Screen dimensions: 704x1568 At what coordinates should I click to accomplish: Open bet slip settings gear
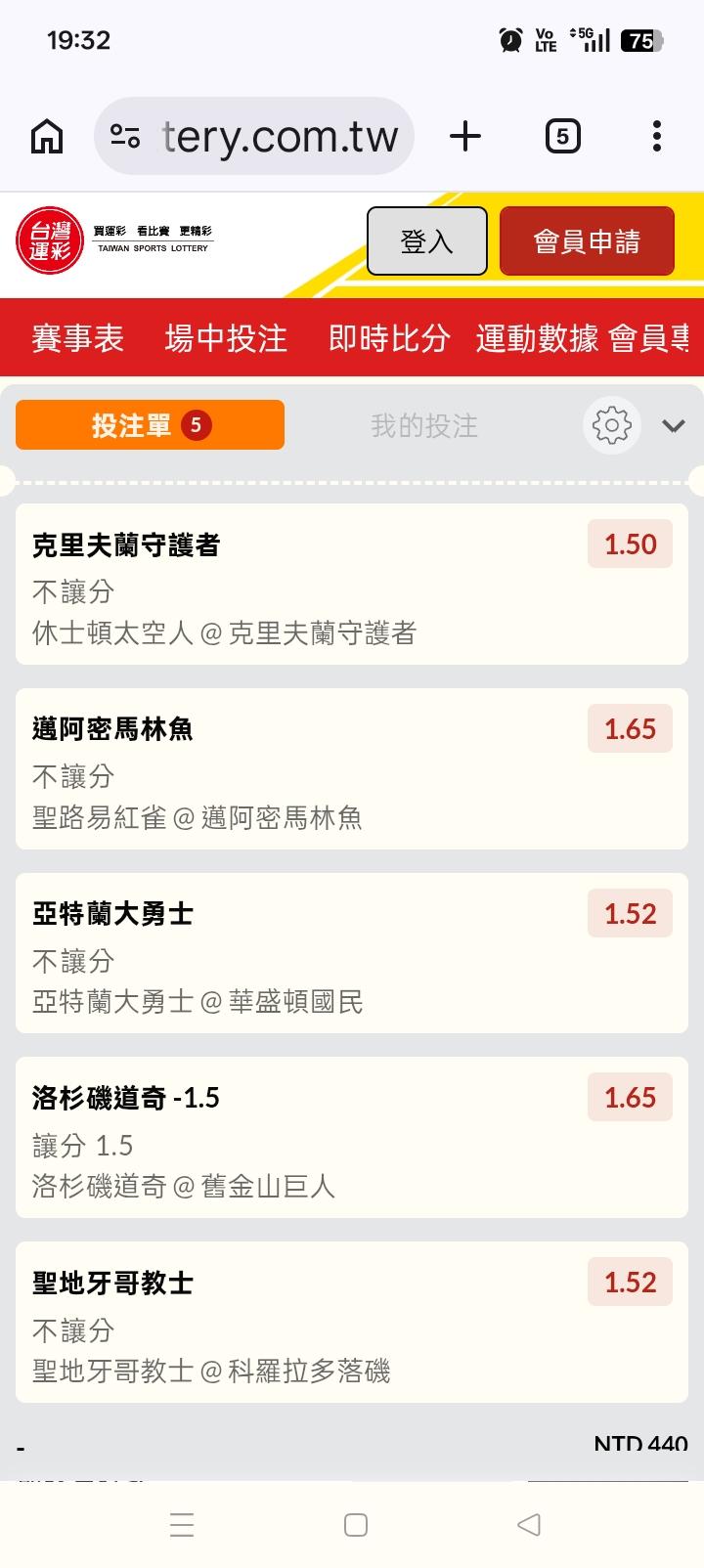point(612,425)
